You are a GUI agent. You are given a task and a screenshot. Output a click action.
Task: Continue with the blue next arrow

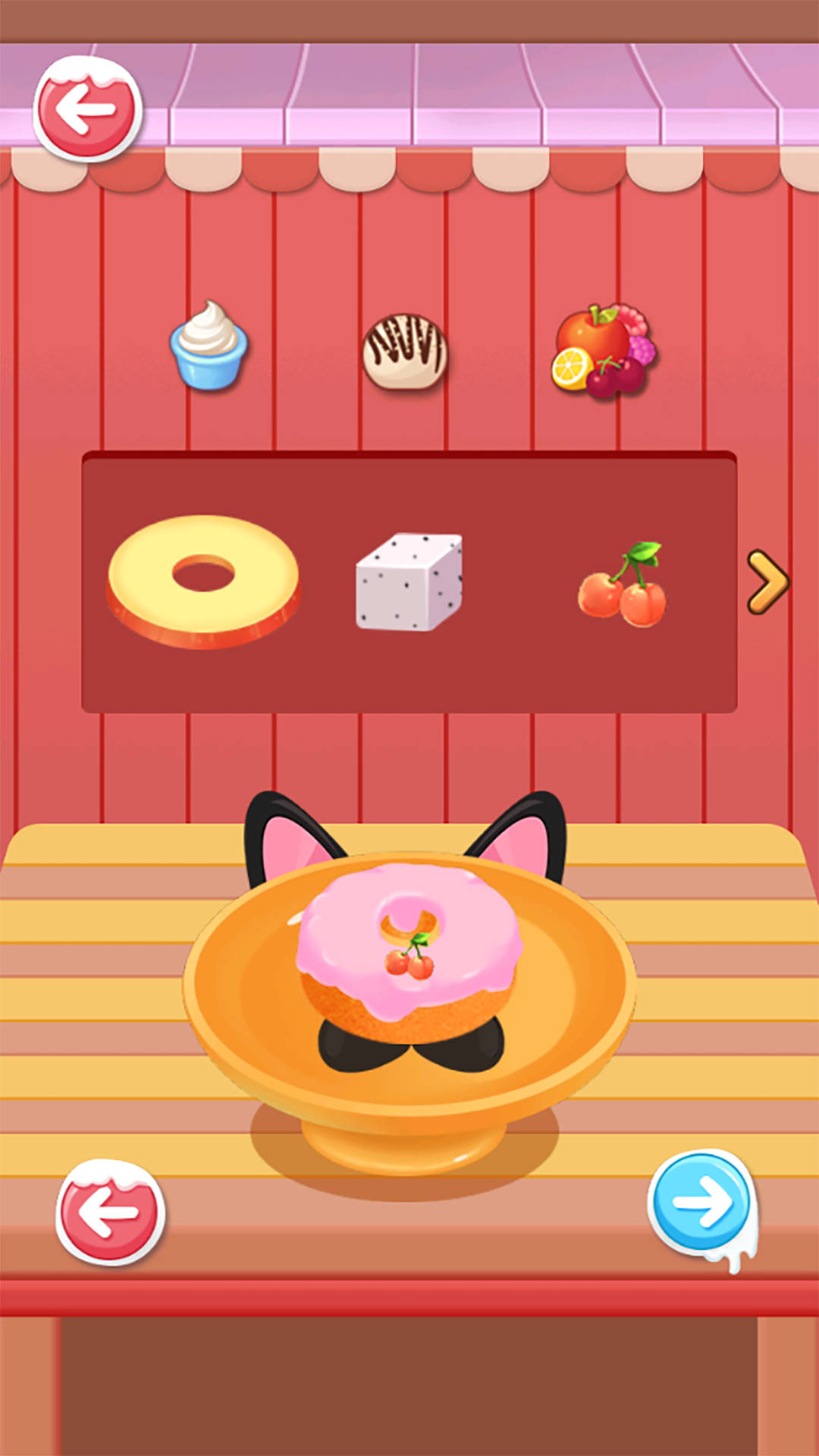702,1203
